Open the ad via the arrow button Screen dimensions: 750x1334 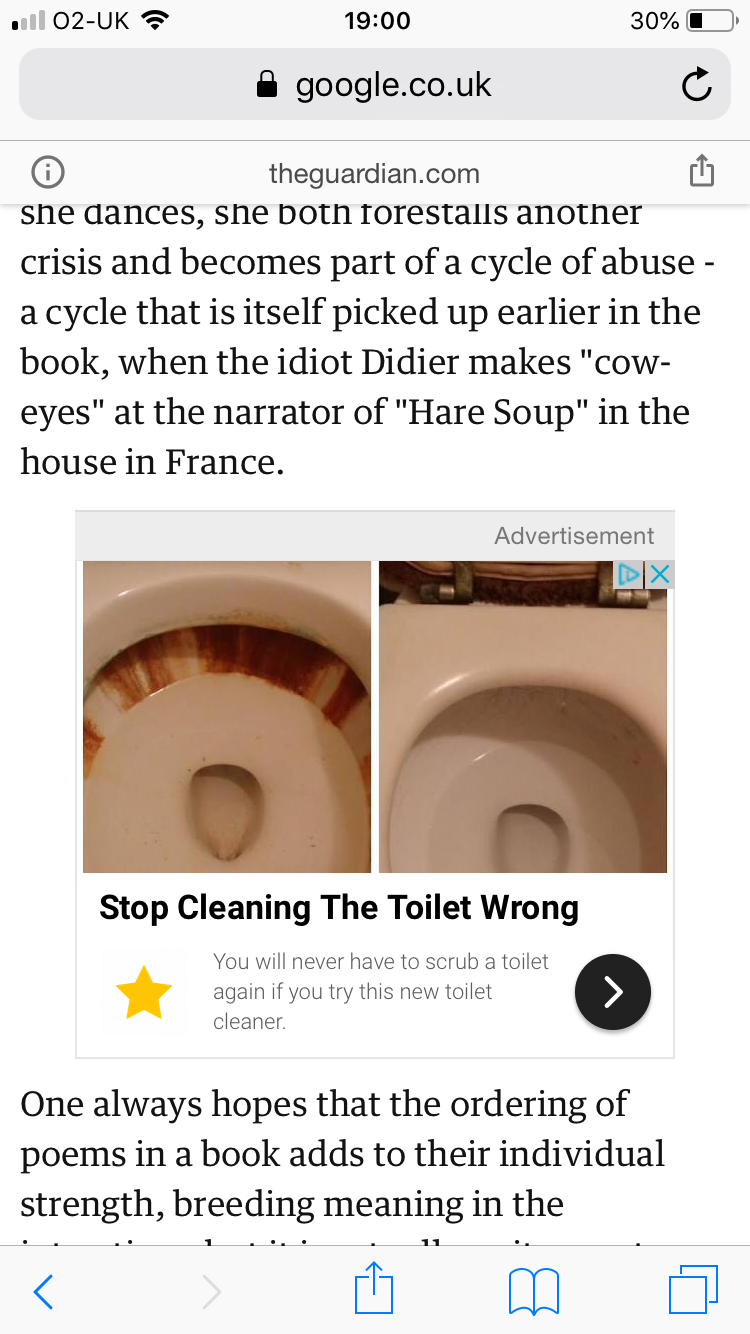point(613,991)
